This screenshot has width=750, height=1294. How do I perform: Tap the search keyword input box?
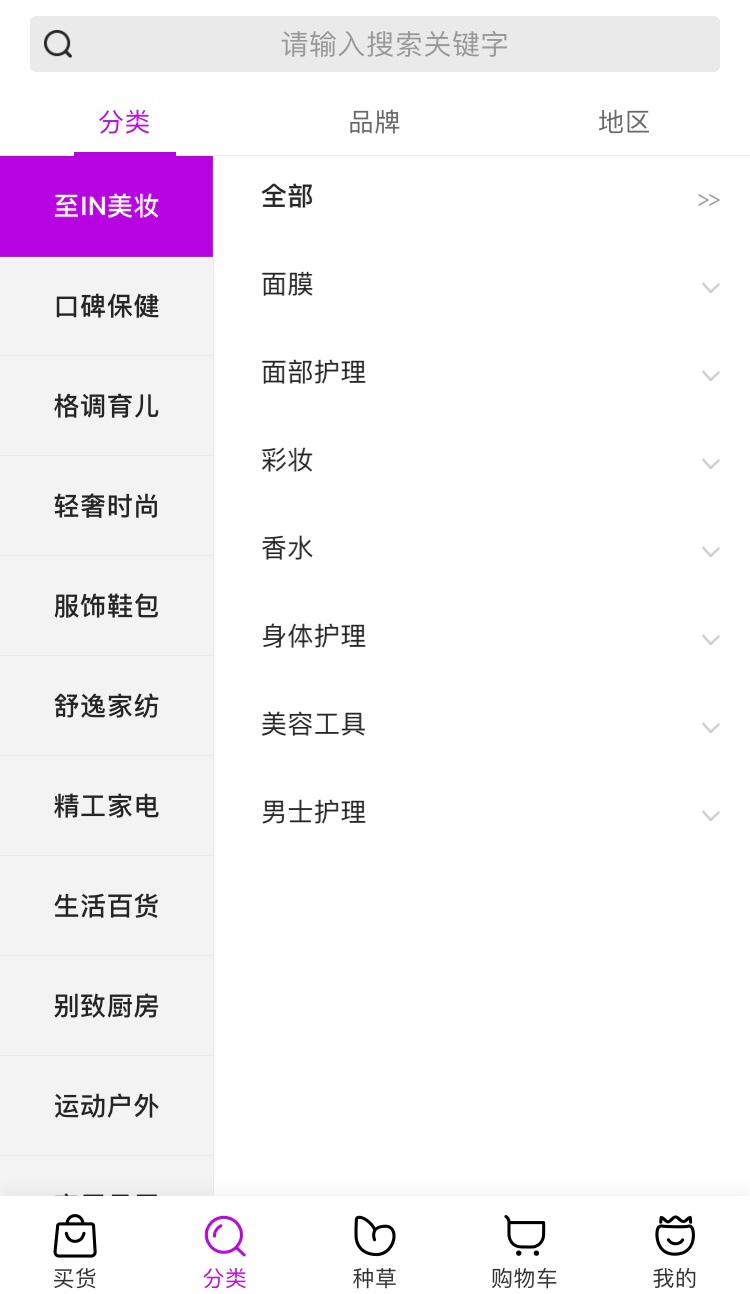(375, 44)
